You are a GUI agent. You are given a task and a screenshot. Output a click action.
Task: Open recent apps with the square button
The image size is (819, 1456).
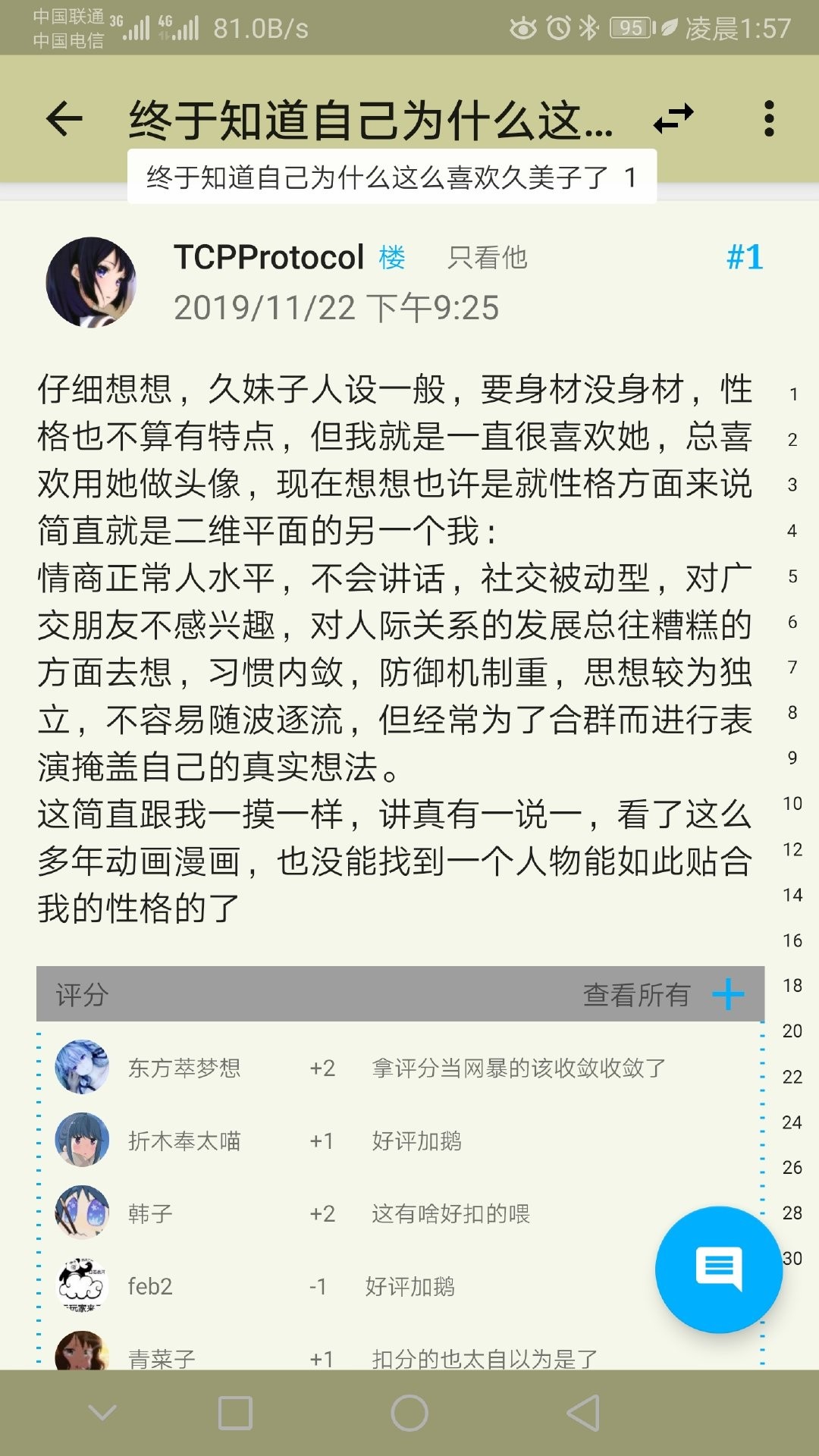(x=235, y=1414)
